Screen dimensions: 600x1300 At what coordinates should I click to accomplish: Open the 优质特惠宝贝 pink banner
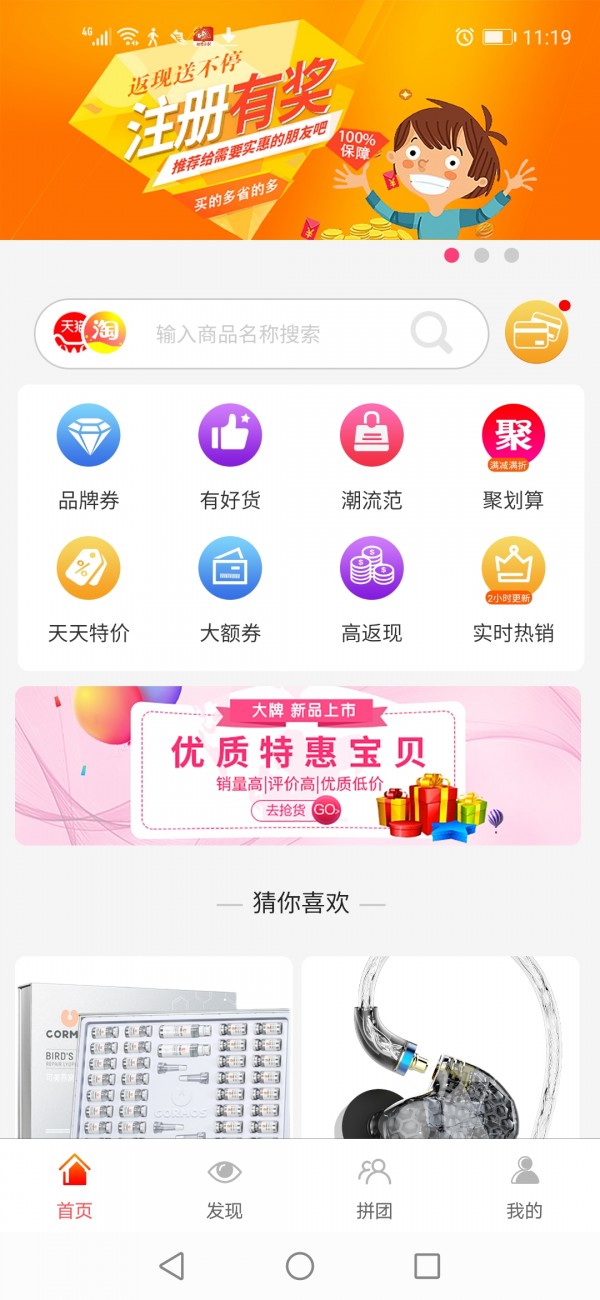pos(298,765)
